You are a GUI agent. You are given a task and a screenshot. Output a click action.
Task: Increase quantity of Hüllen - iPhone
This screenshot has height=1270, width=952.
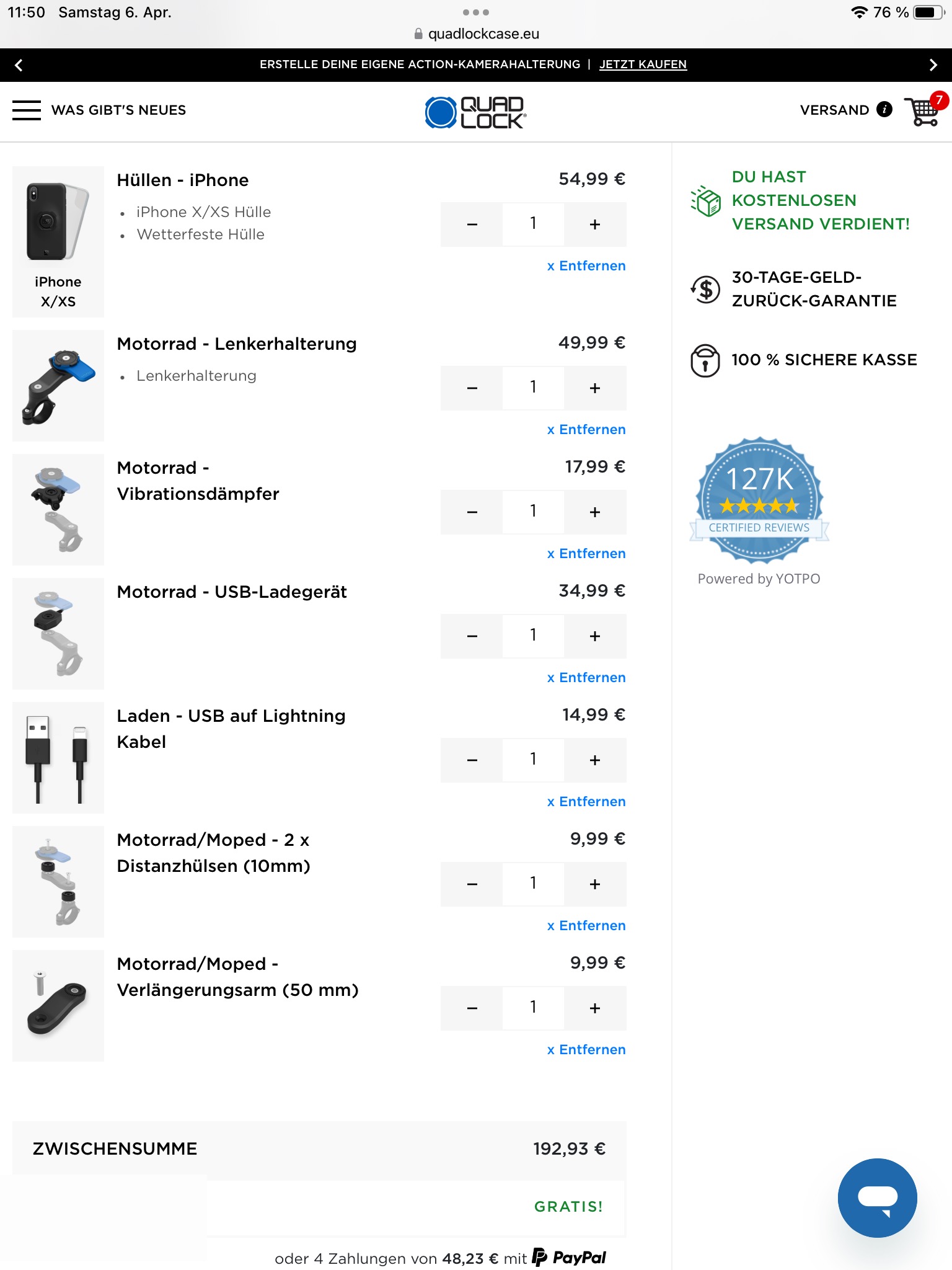coord(595,224)
